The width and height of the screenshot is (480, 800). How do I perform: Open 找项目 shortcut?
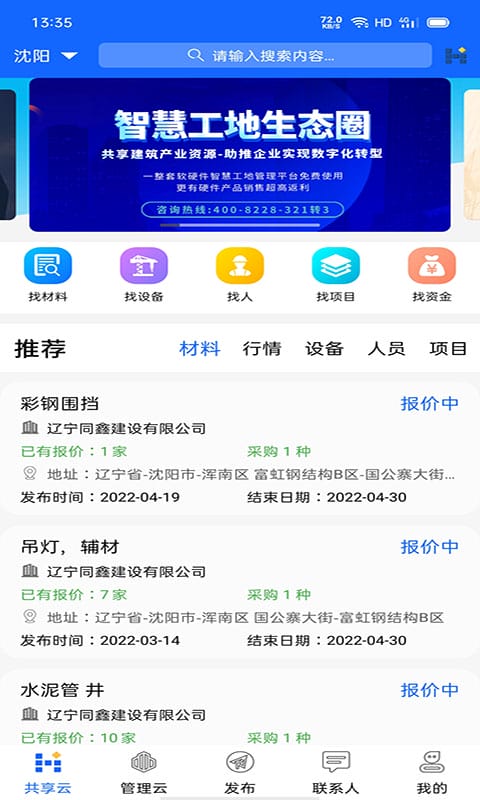pyautogui.click(x=336, y=274)
